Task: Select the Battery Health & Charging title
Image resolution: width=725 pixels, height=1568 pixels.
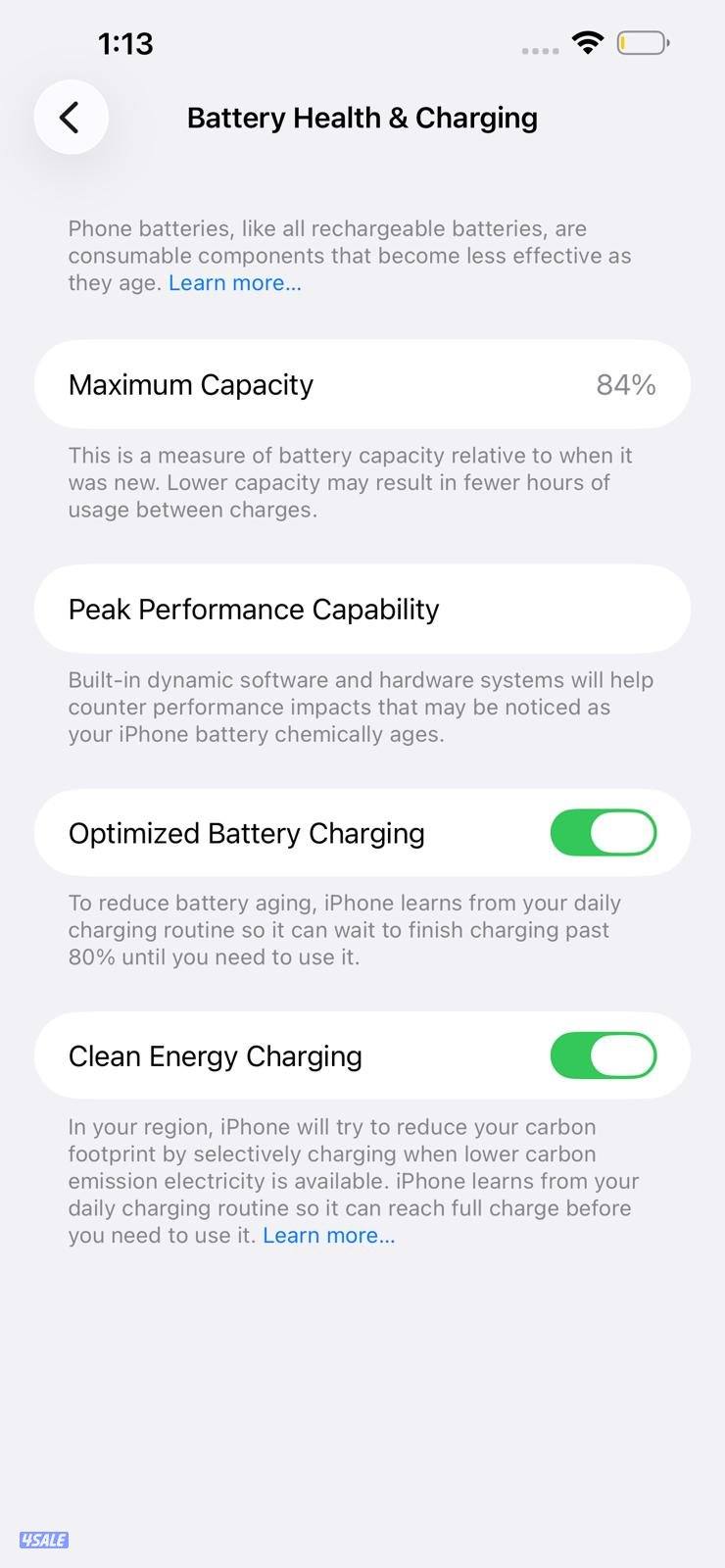Action: pos(362,117)
